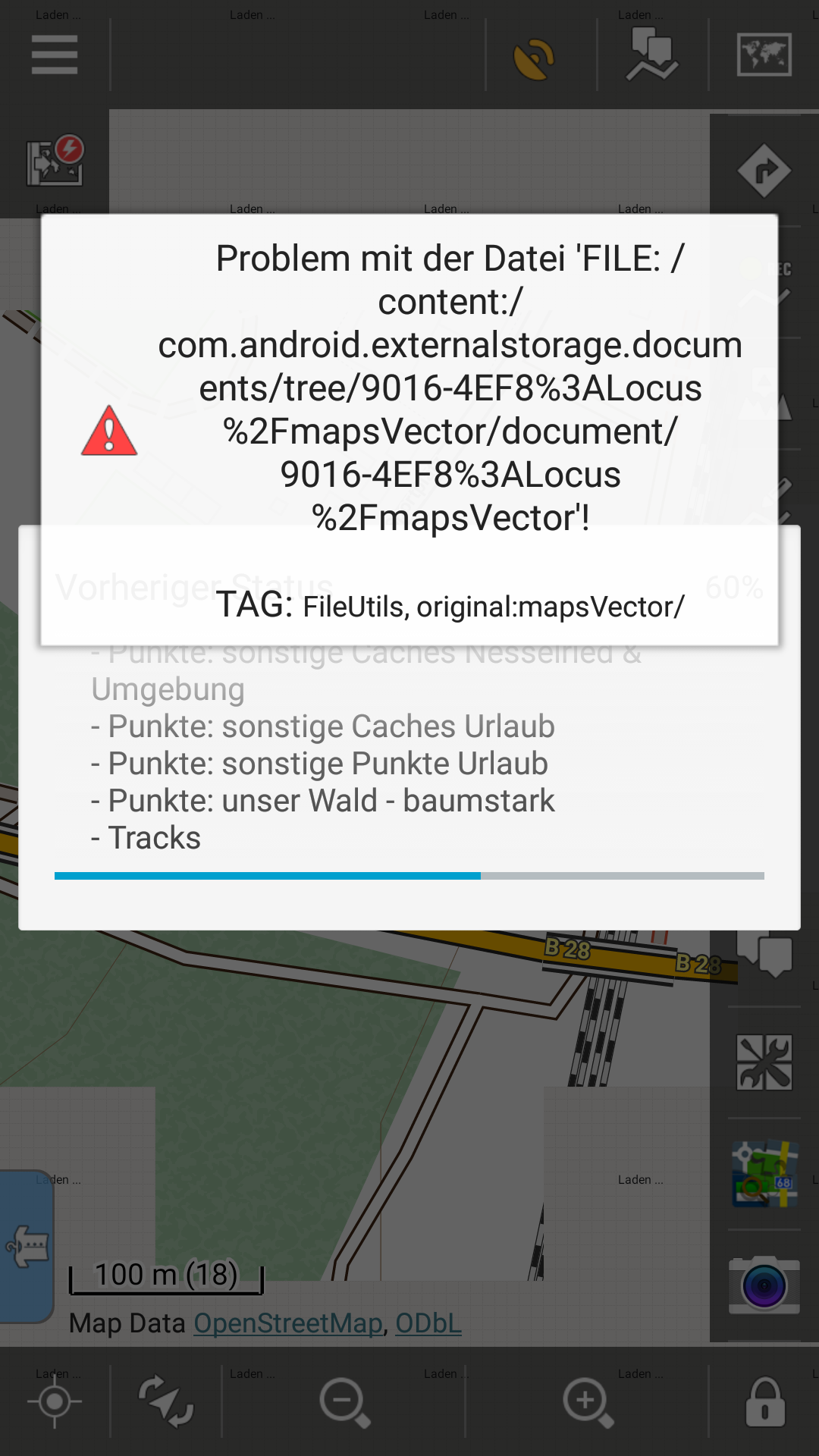Open the camera
819x1456 pixels.
point(764,1285)
